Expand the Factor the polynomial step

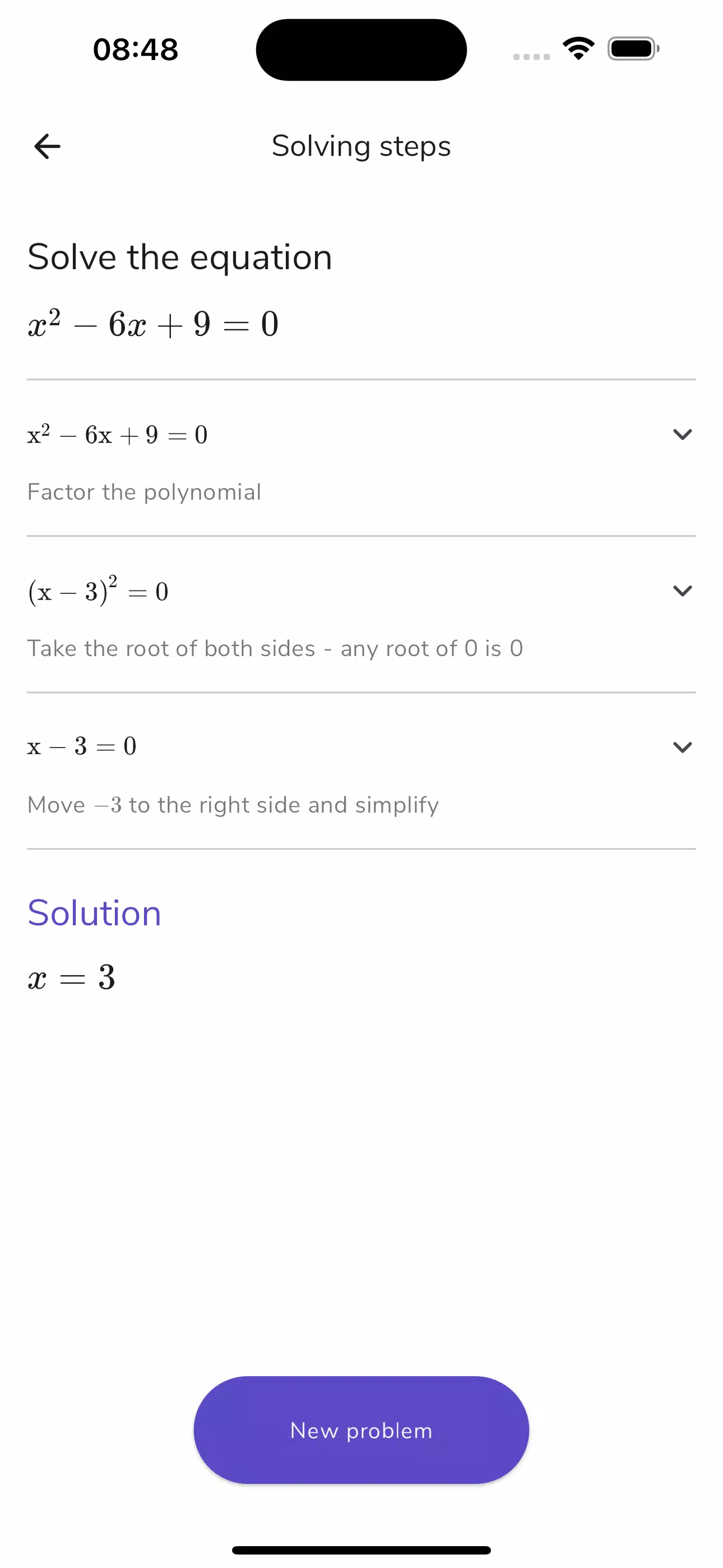coord(682,435)
